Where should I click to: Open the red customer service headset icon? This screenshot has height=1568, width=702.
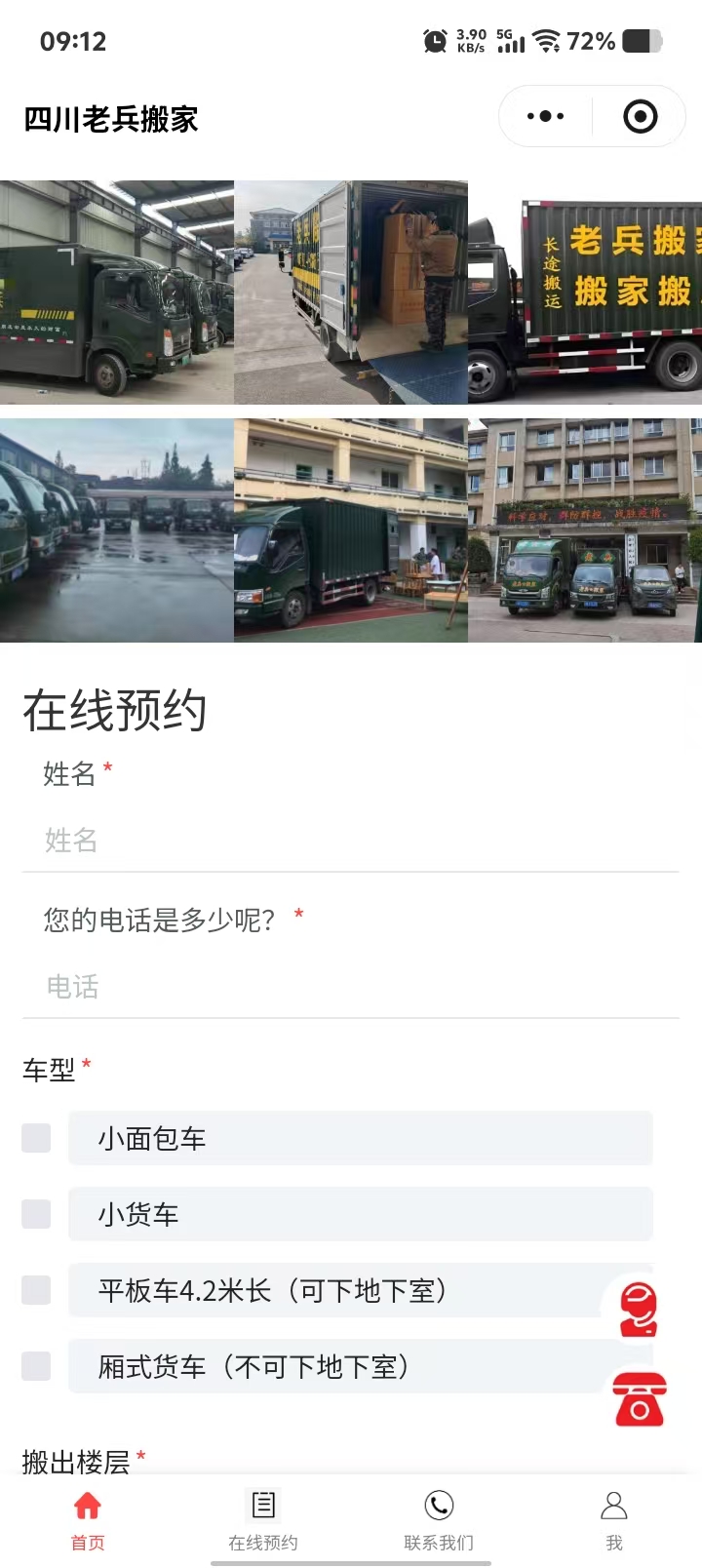(640, 1310)
